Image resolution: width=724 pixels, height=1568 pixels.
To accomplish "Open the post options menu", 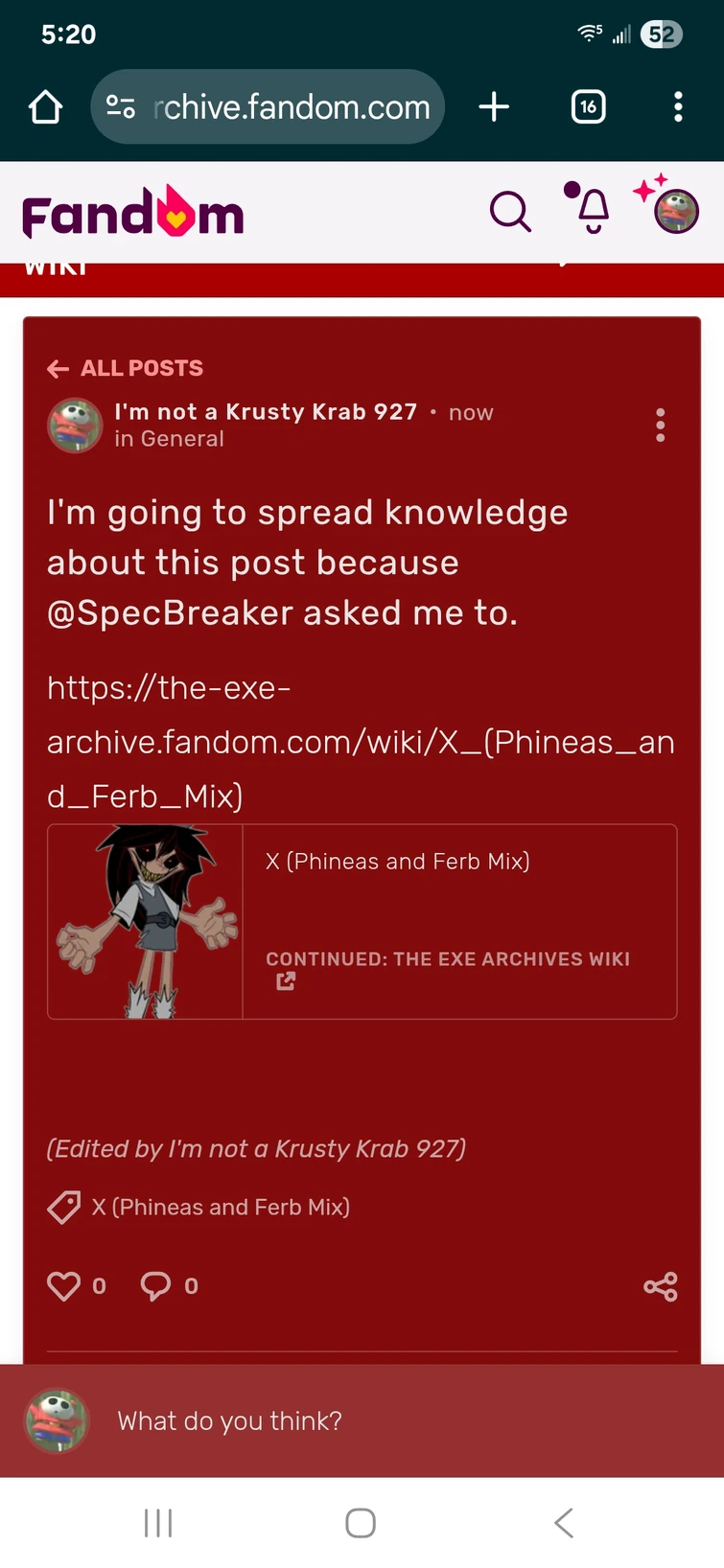I will coord(660,425).
